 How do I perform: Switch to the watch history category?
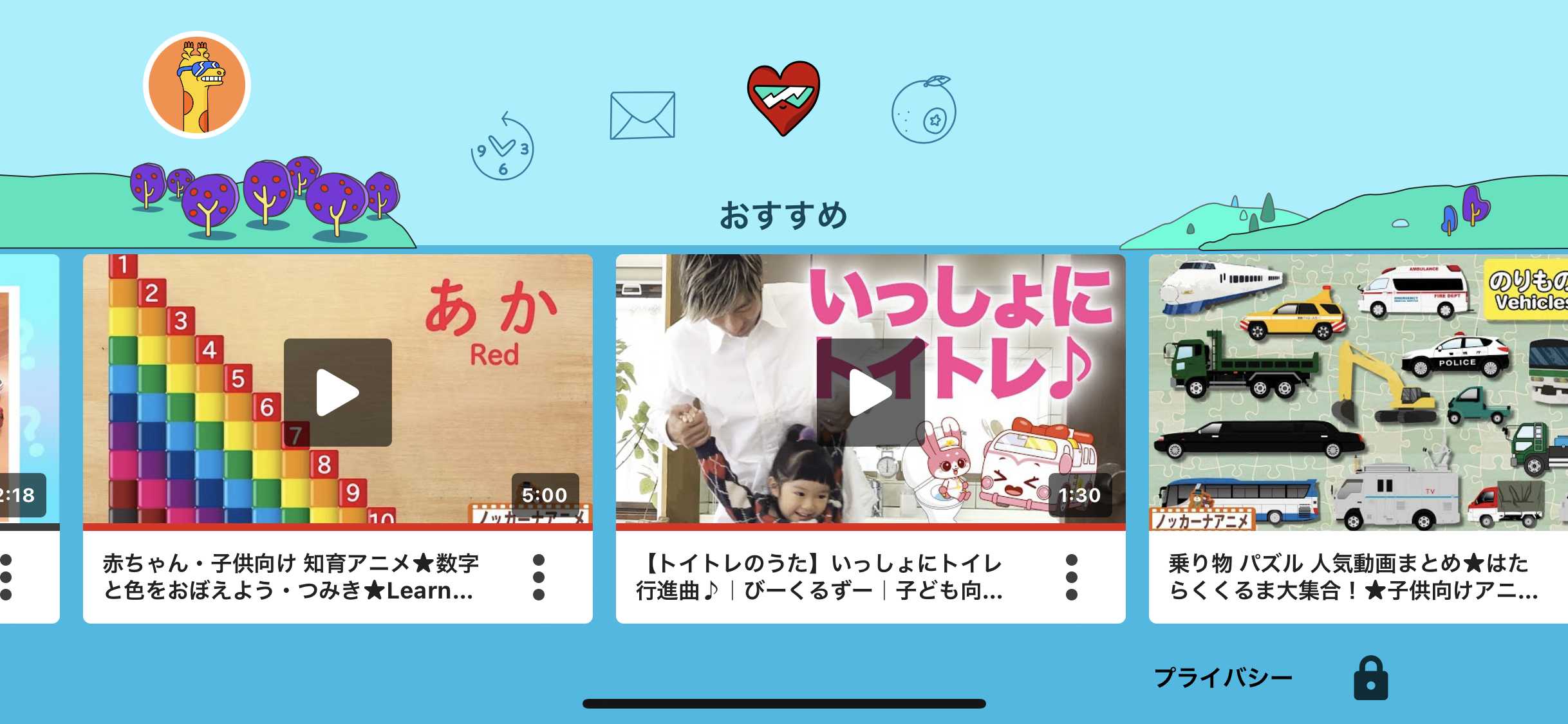(503, 147)
